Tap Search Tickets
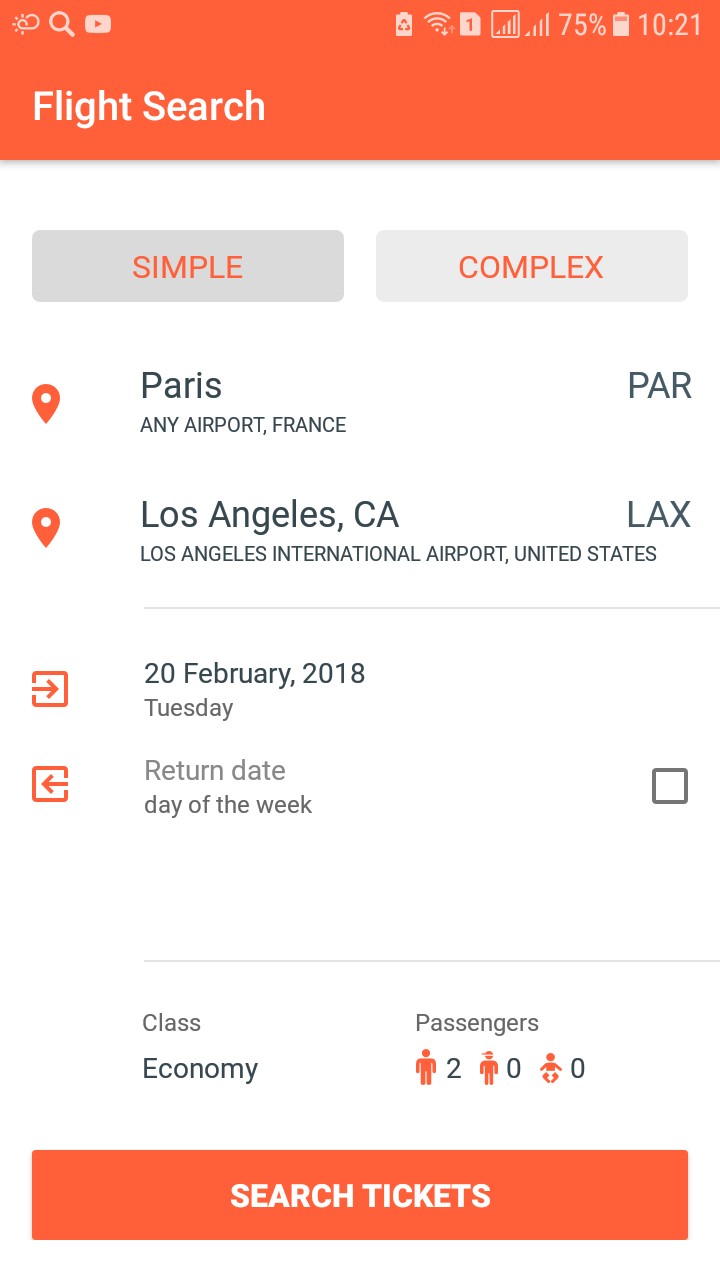 360,1195
